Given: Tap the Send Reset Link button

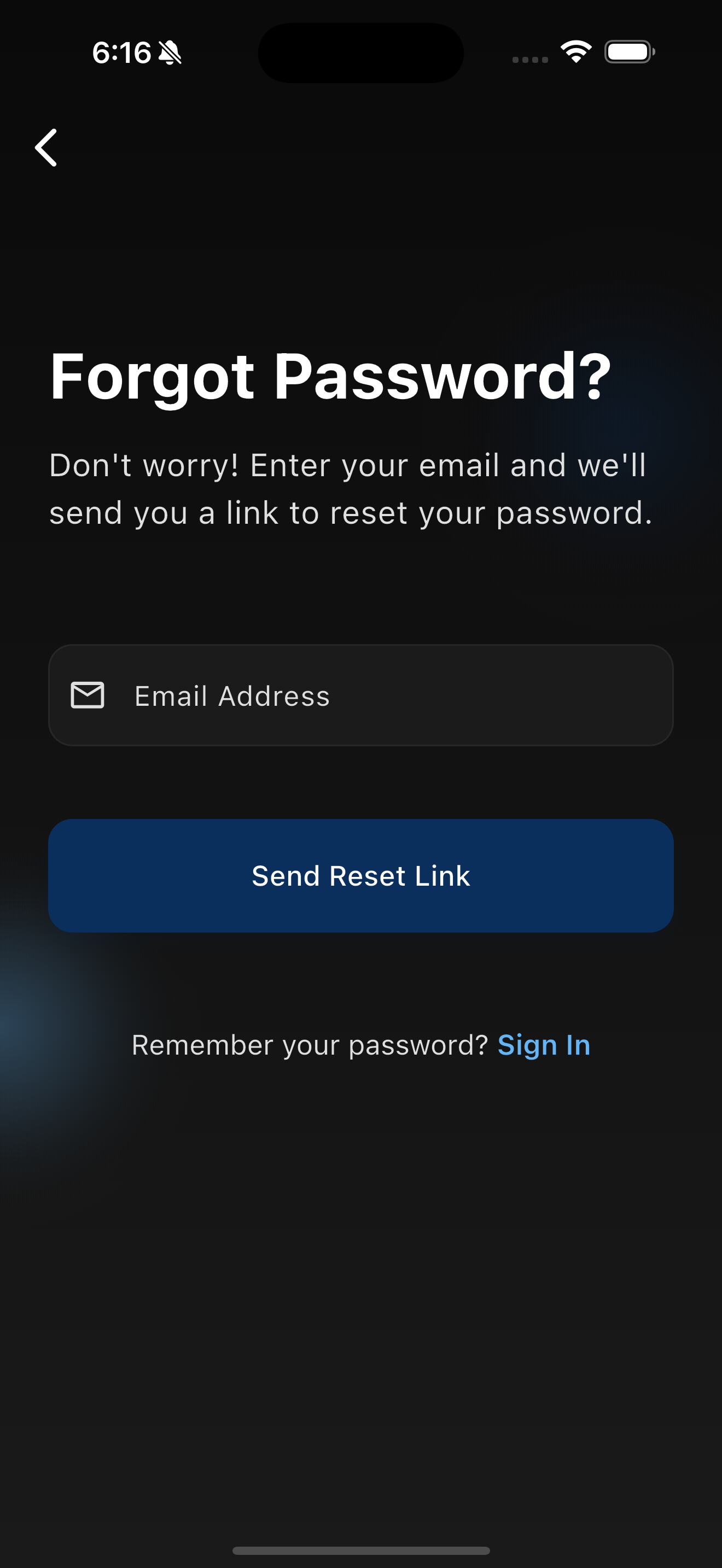Looking at the screenshot, I should pos(360,875).
